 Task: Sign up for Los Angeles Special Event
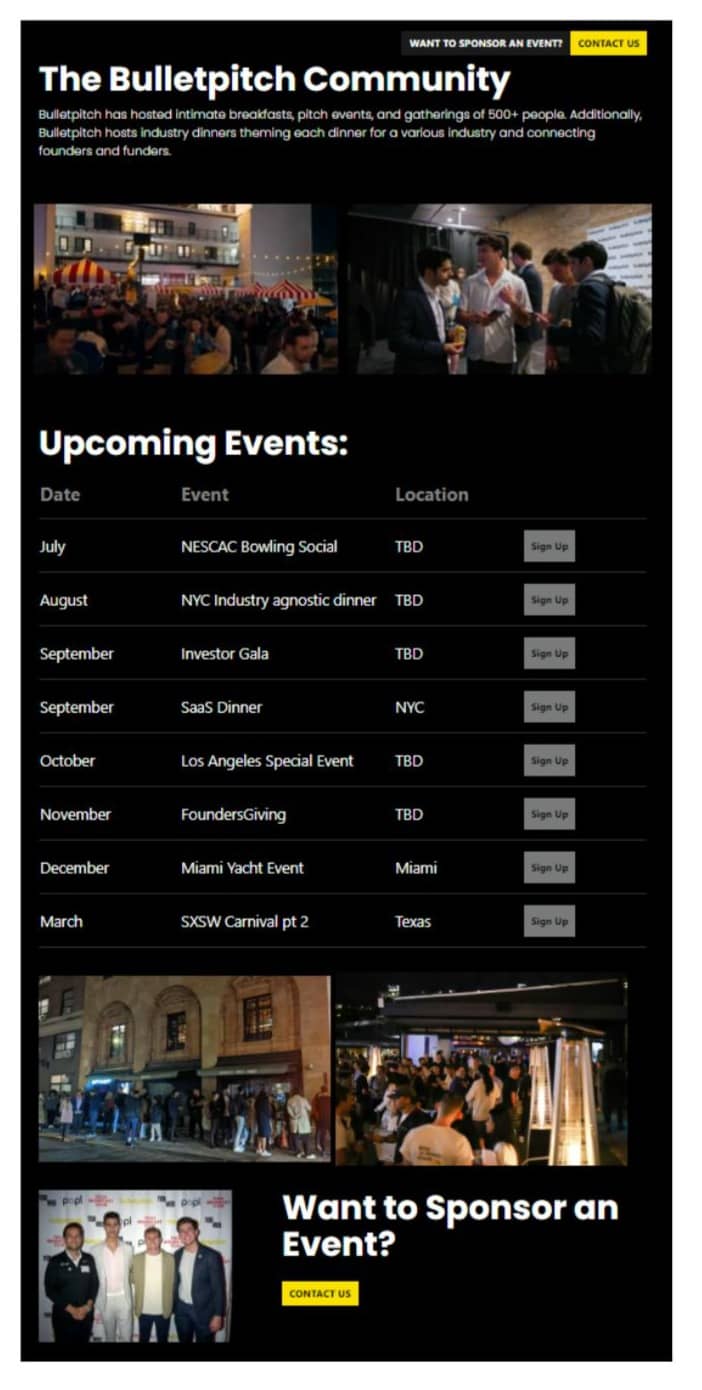[549, 760]
